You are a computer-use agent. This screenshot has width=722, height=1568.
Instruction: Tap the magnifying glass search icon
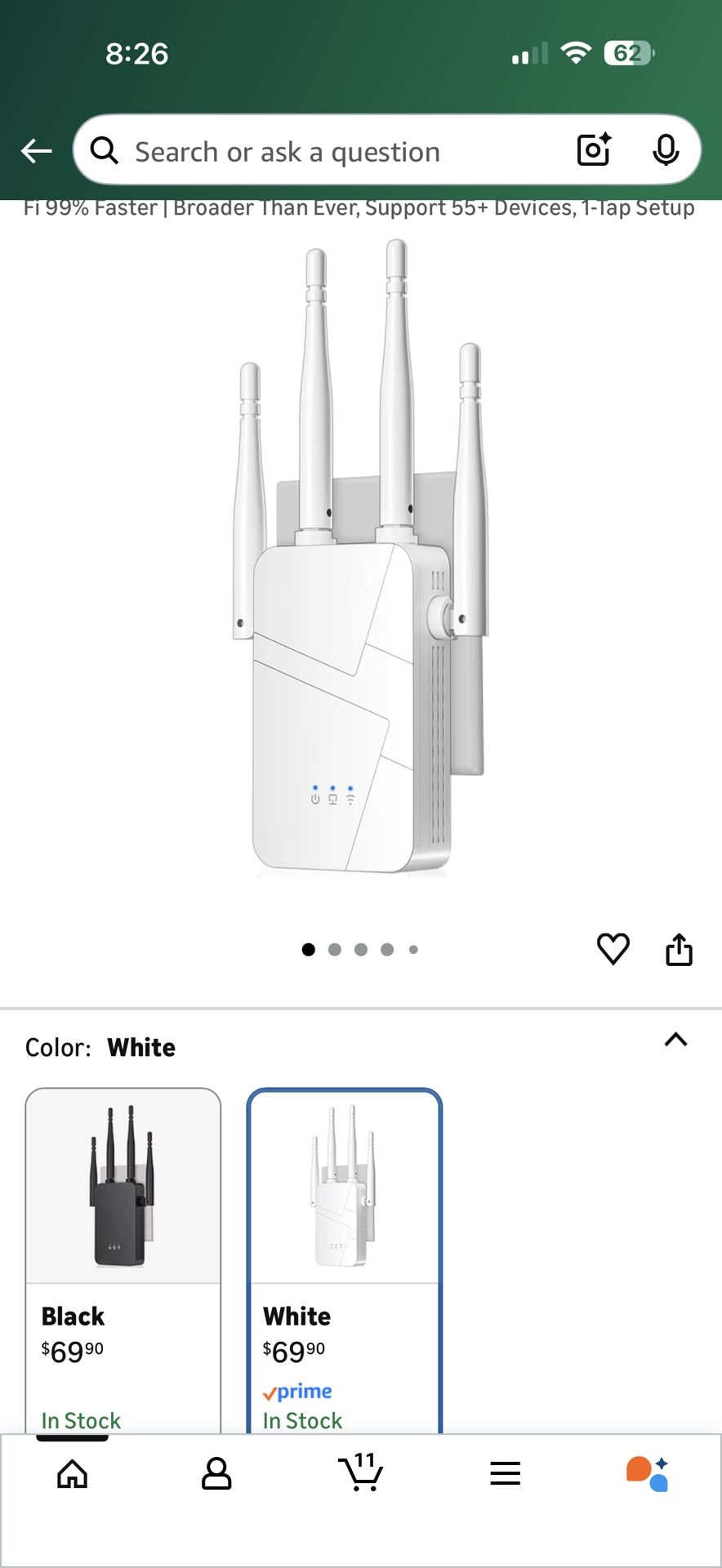point(105,149)
